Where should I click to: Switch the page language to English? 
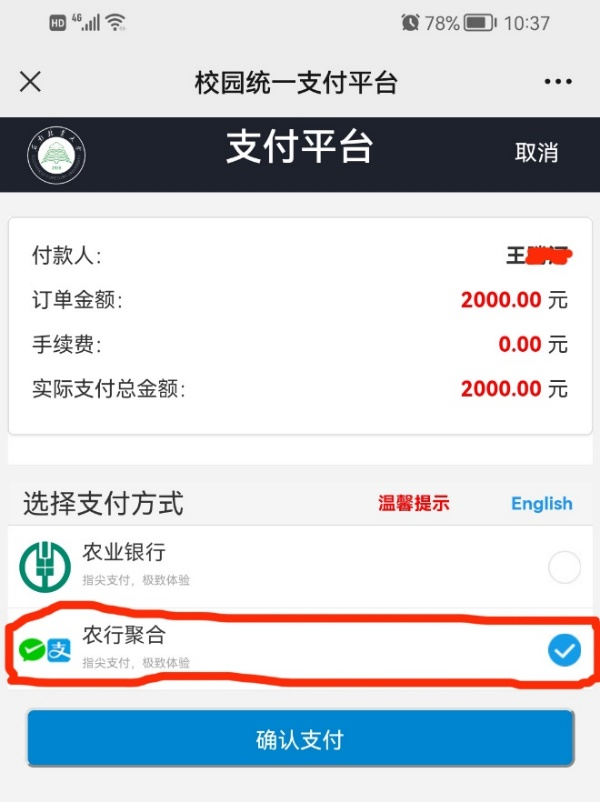(541, 503)
